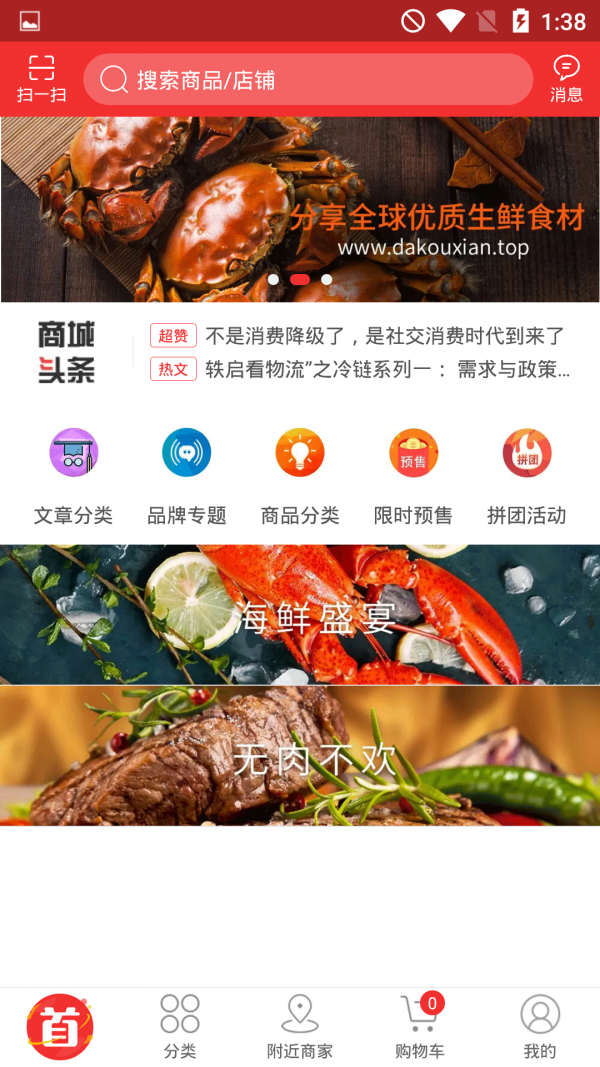This screenshot has height=1067, width=600.
Task: Open the crab fresh-food banner
Action: tap(300, 209)
